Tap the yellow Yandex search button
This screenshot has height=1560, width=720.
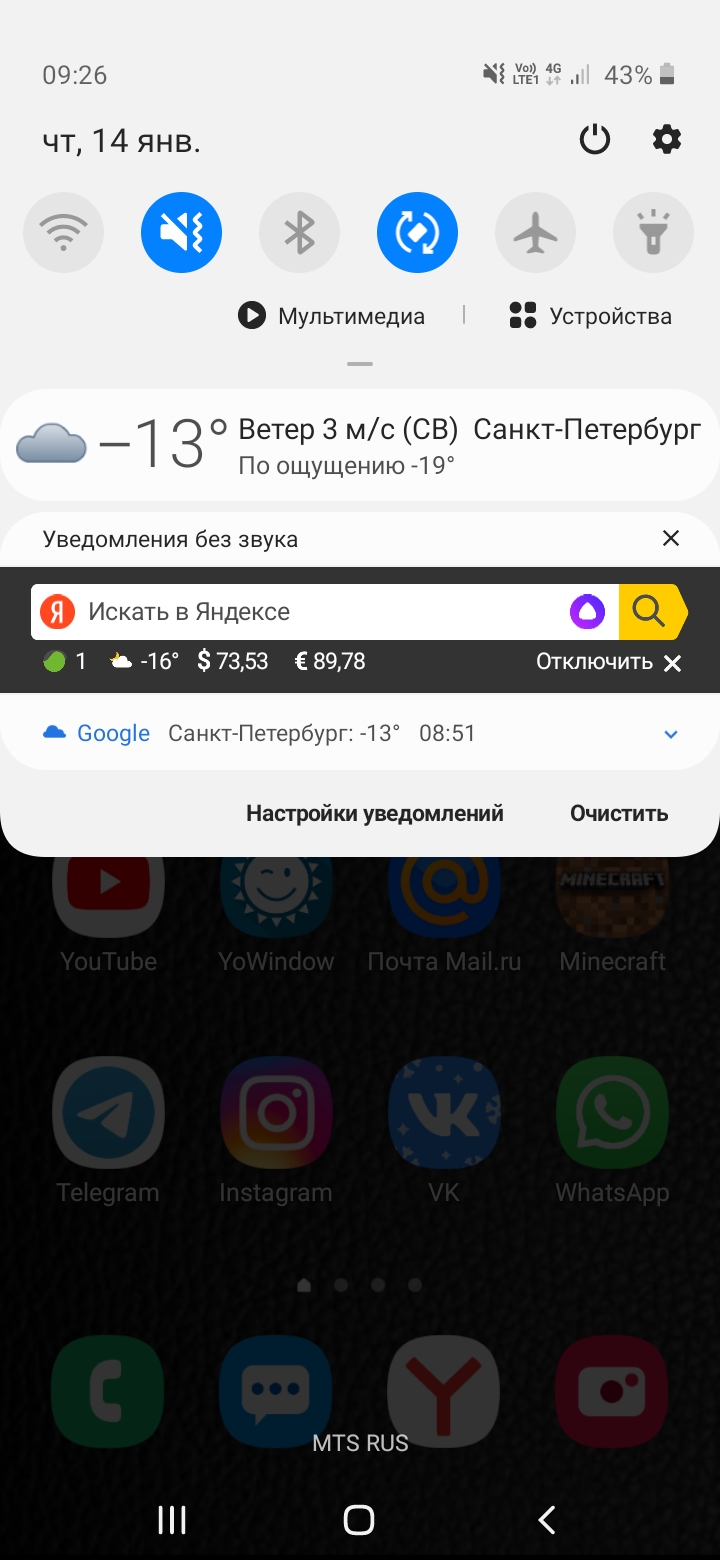pyautogui.click(x=651, y=612)
